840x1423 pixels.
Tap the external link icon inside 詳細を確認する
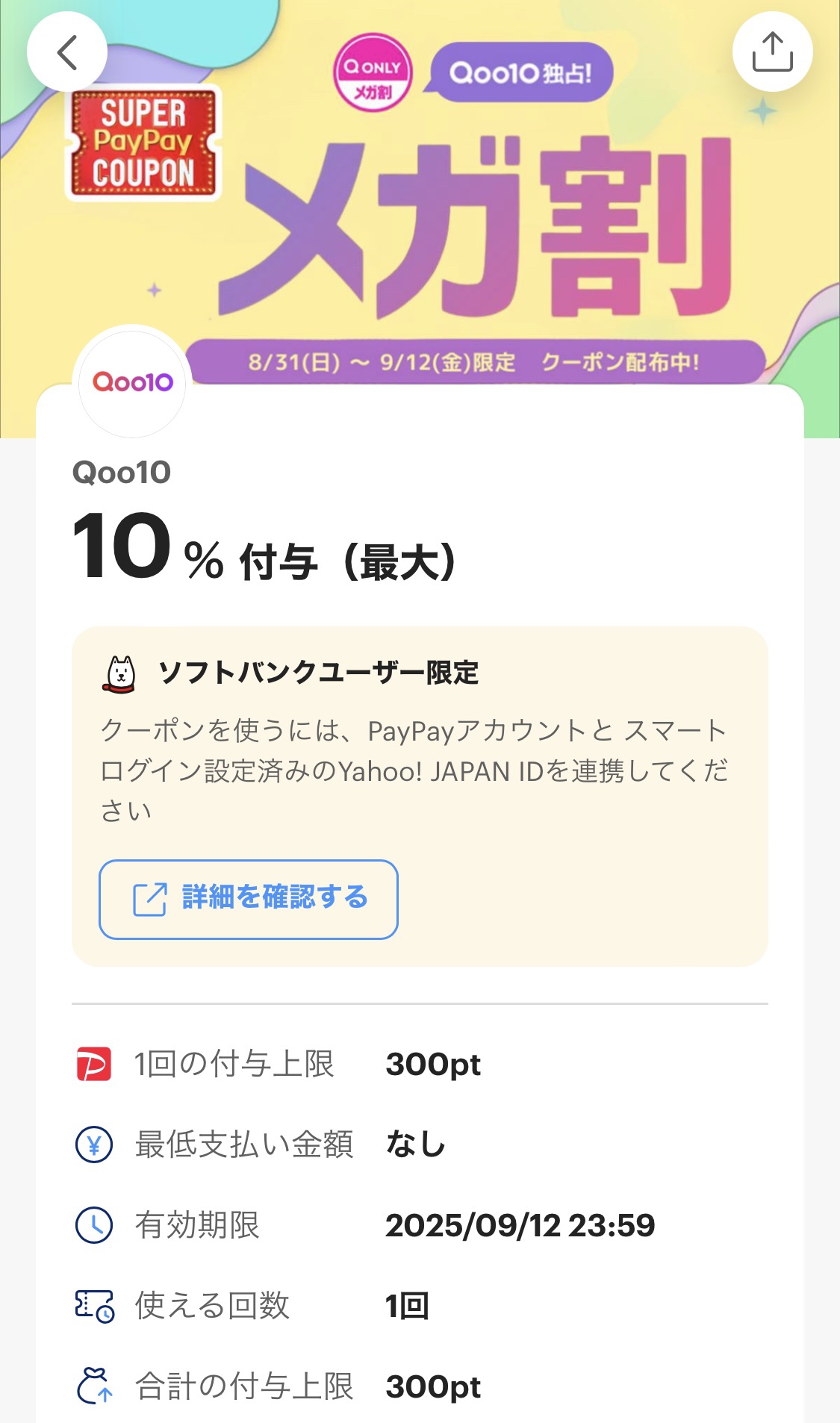[150, 900]
